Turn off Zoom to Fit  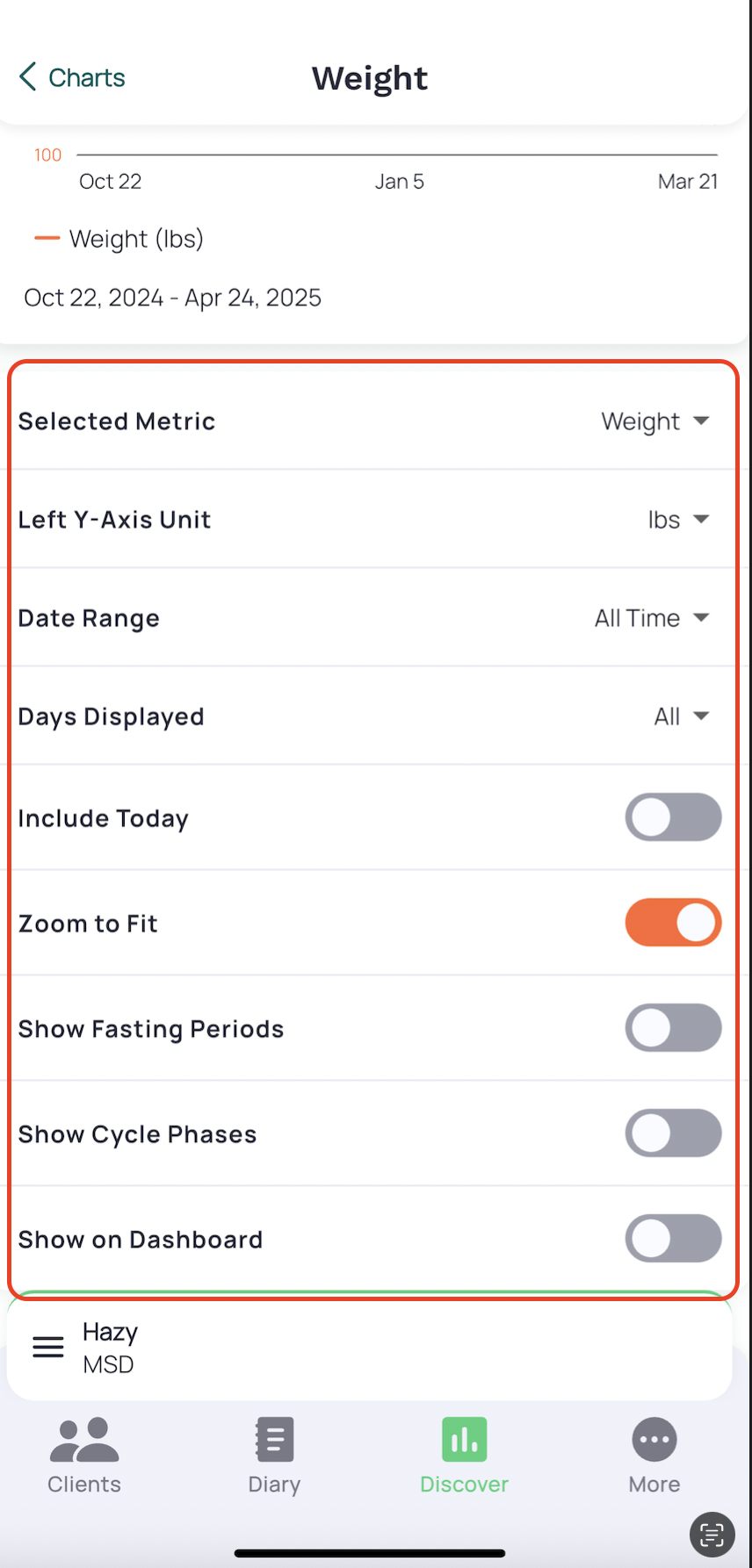[x=674, y=923]
